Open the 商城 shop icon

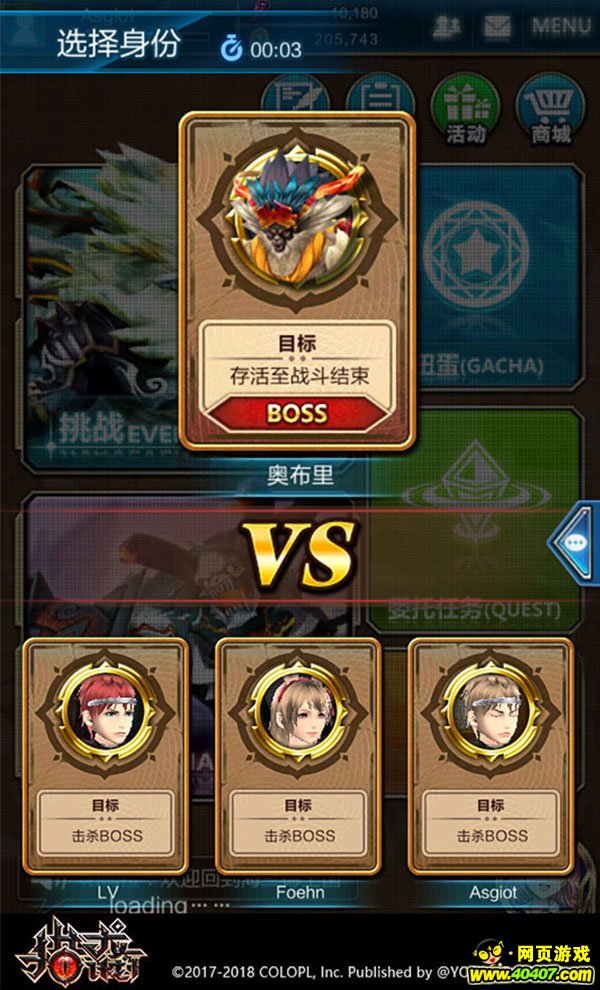551,108
